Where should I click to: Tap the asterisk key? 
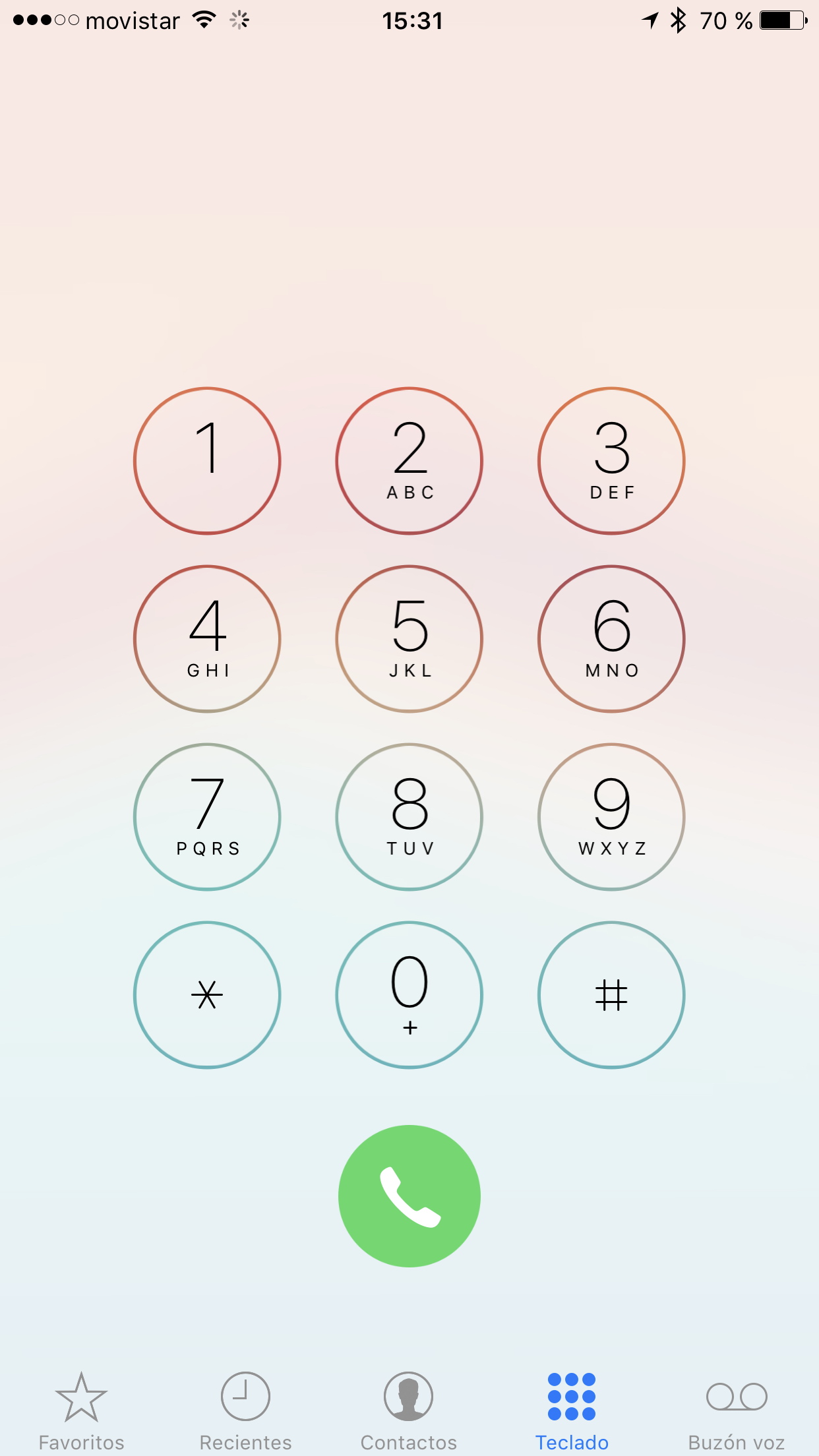207,994
